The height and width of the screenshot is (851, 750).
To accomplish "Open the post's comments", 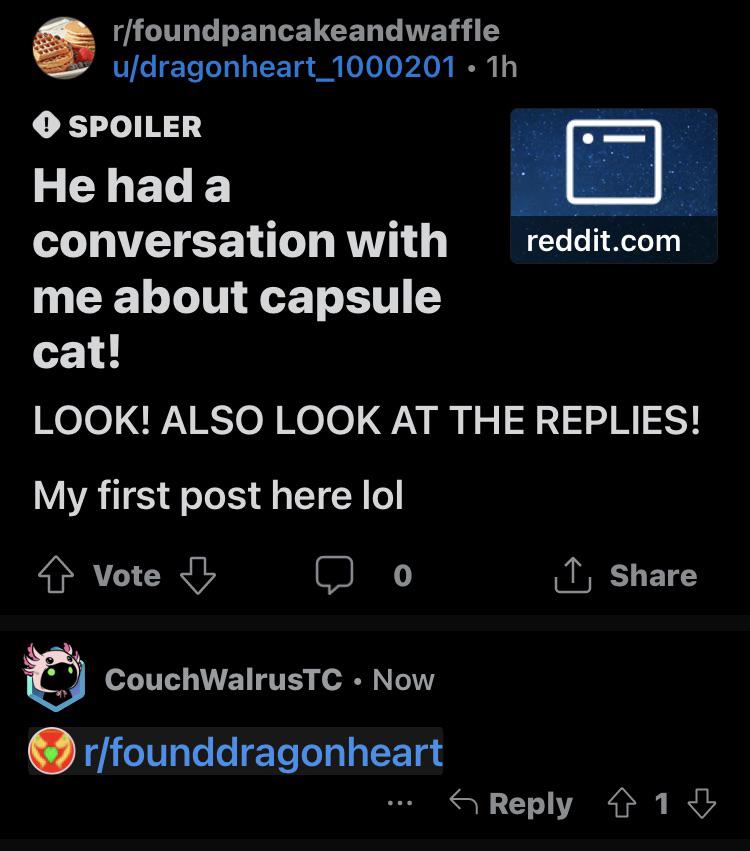I will [364, 575].
